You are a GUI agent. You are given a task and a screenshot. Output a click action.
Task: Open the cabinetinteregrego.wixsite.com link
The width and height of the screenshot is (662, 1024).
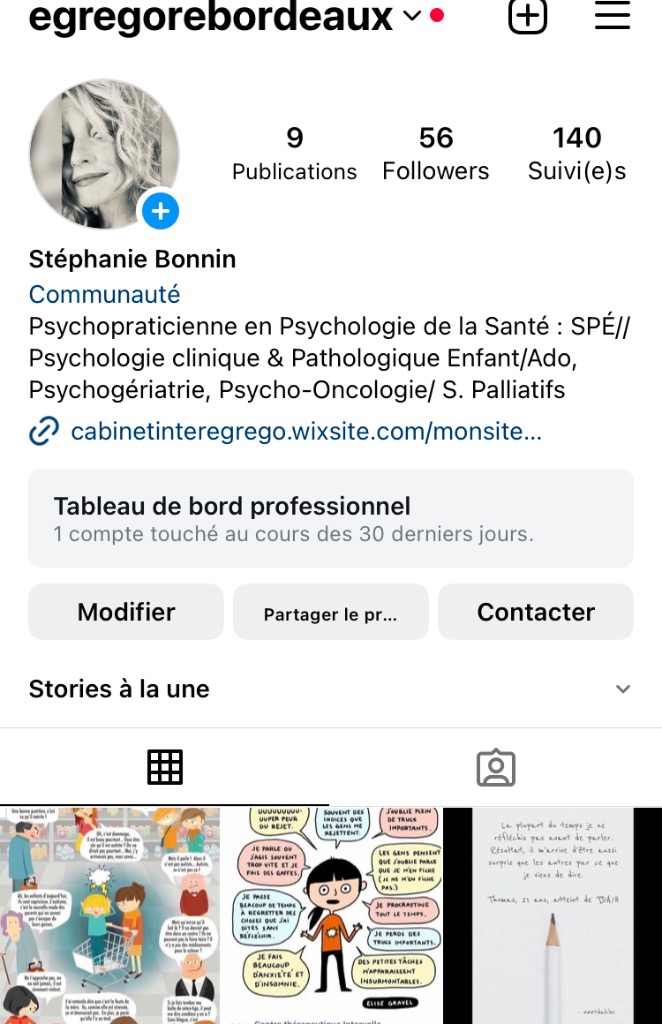(x=306, y=431)
